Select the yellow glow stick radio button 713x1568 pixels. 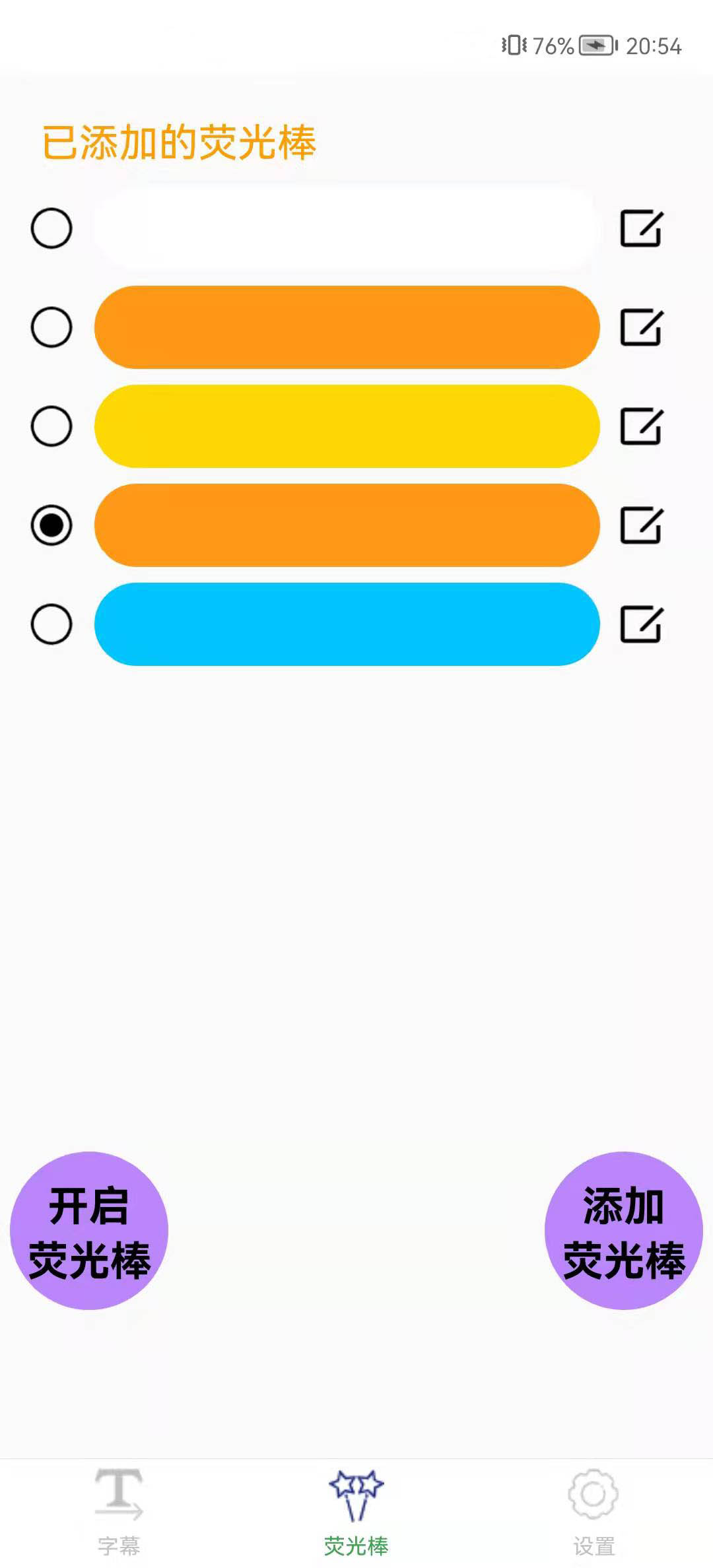(x=51, y=426)
